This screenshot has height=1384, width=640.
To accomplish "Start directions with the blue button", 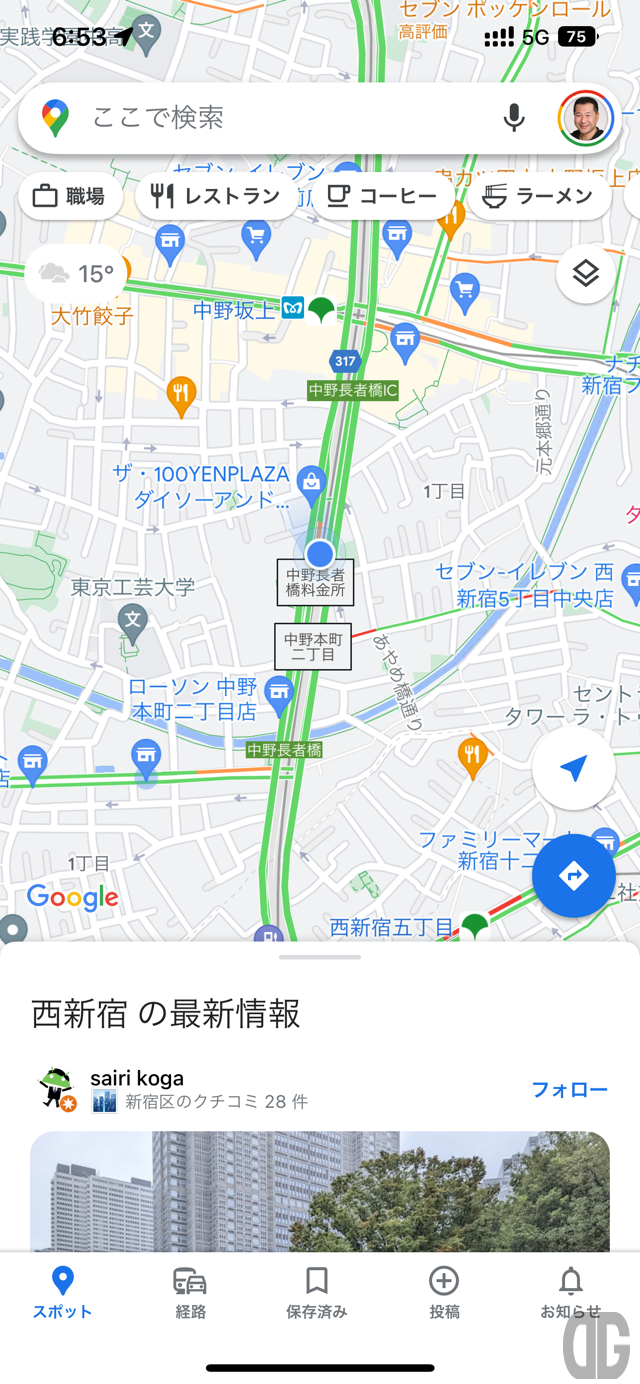I will tap(573, 876).
